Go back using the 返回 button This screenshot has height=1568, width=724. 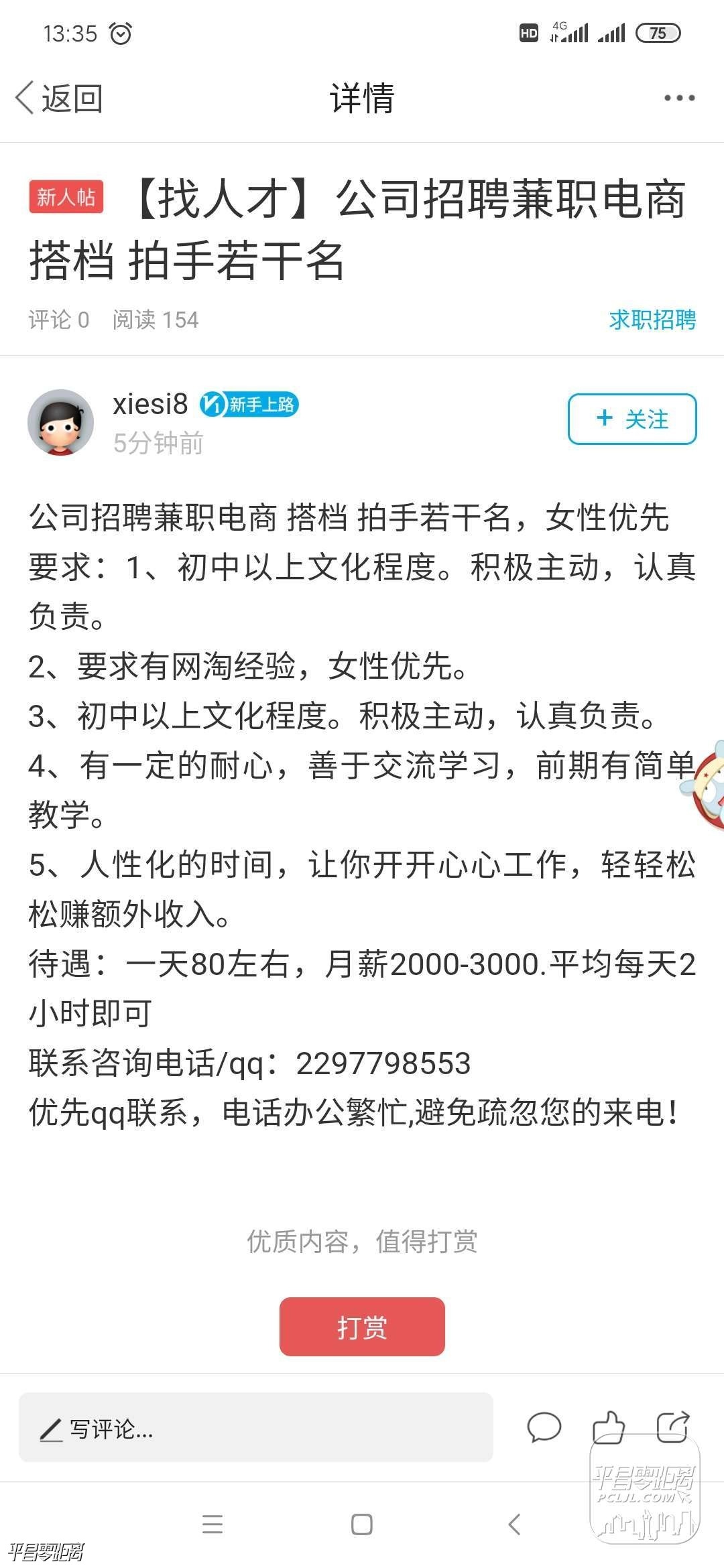tap(59, 99)
